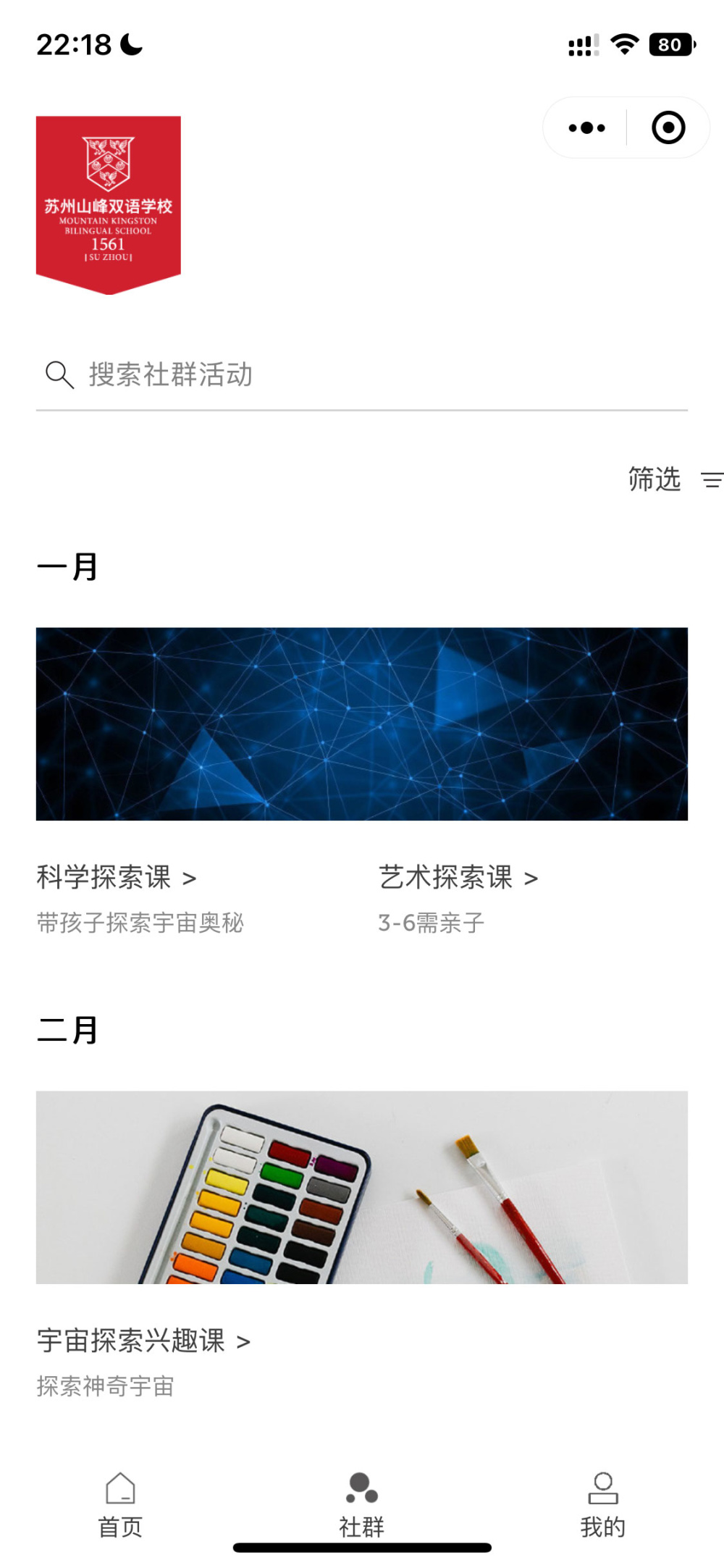724x1568 pixels.
Task: Open the 筛选 filter options
Action: [673, 479]
